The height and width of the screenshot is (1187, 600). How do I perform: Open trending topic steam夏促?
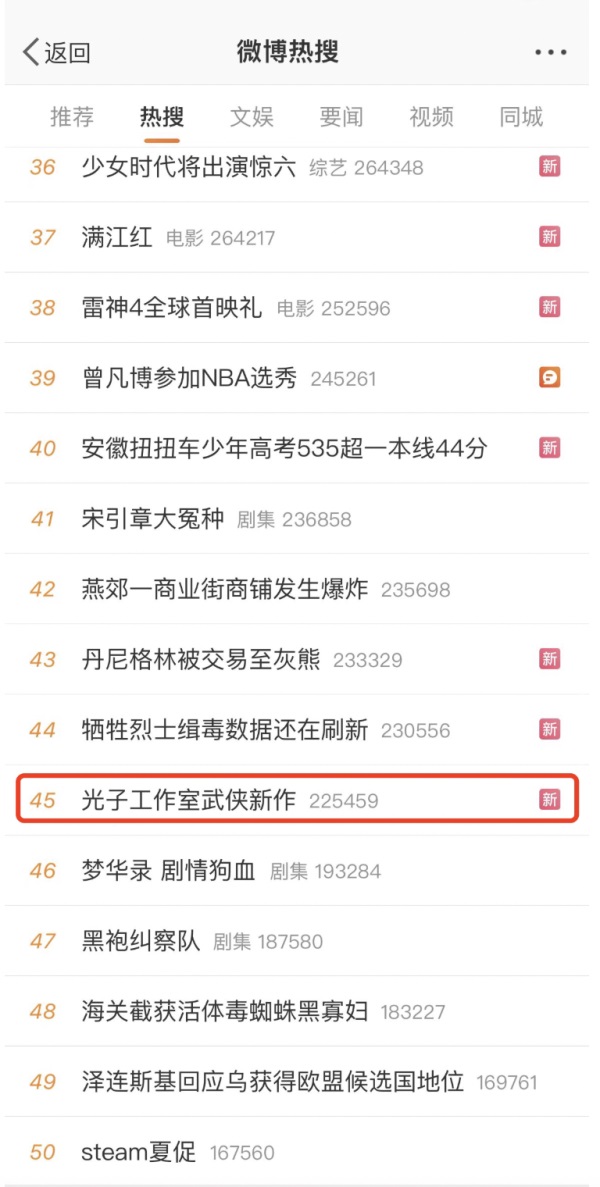[x=139, y=1152]
